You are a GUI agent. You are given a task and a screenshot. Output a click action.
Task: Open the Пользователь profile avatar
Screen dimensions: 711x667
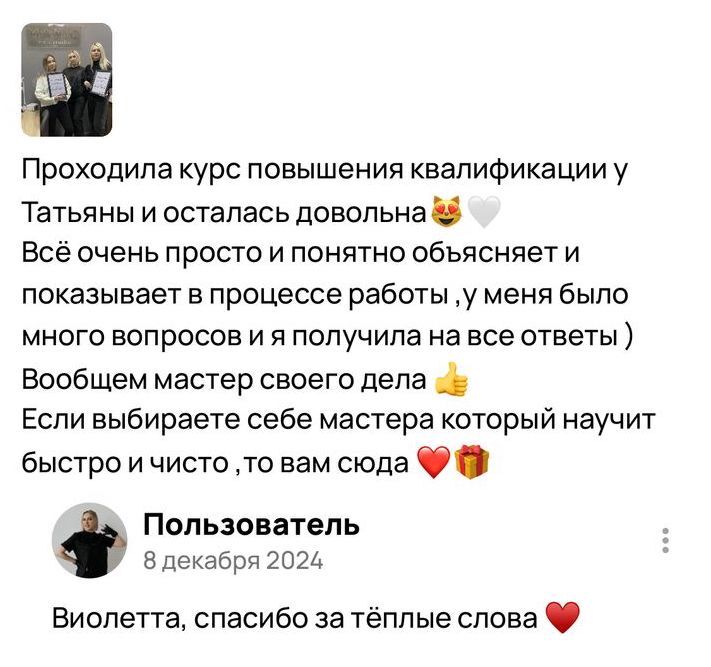tap(89, 540)
